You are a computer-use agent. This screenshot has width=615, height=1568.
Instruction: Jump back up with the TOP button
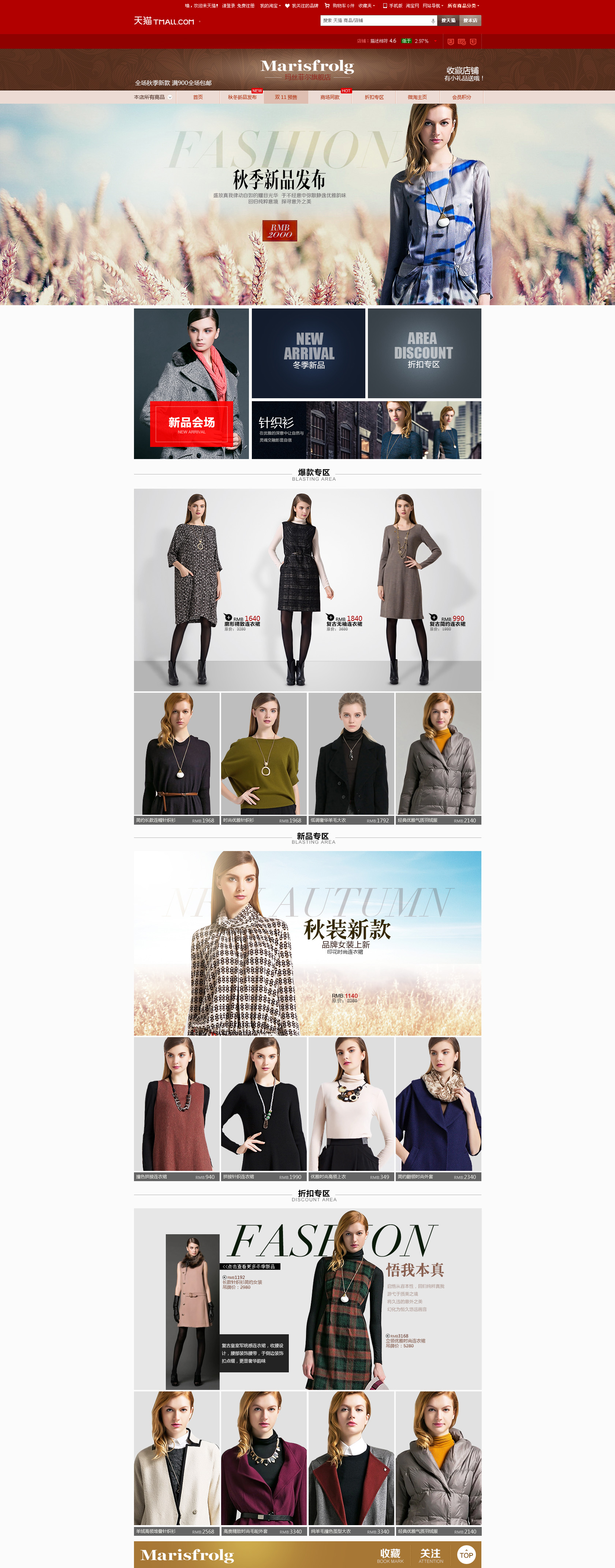point(467,1554)
